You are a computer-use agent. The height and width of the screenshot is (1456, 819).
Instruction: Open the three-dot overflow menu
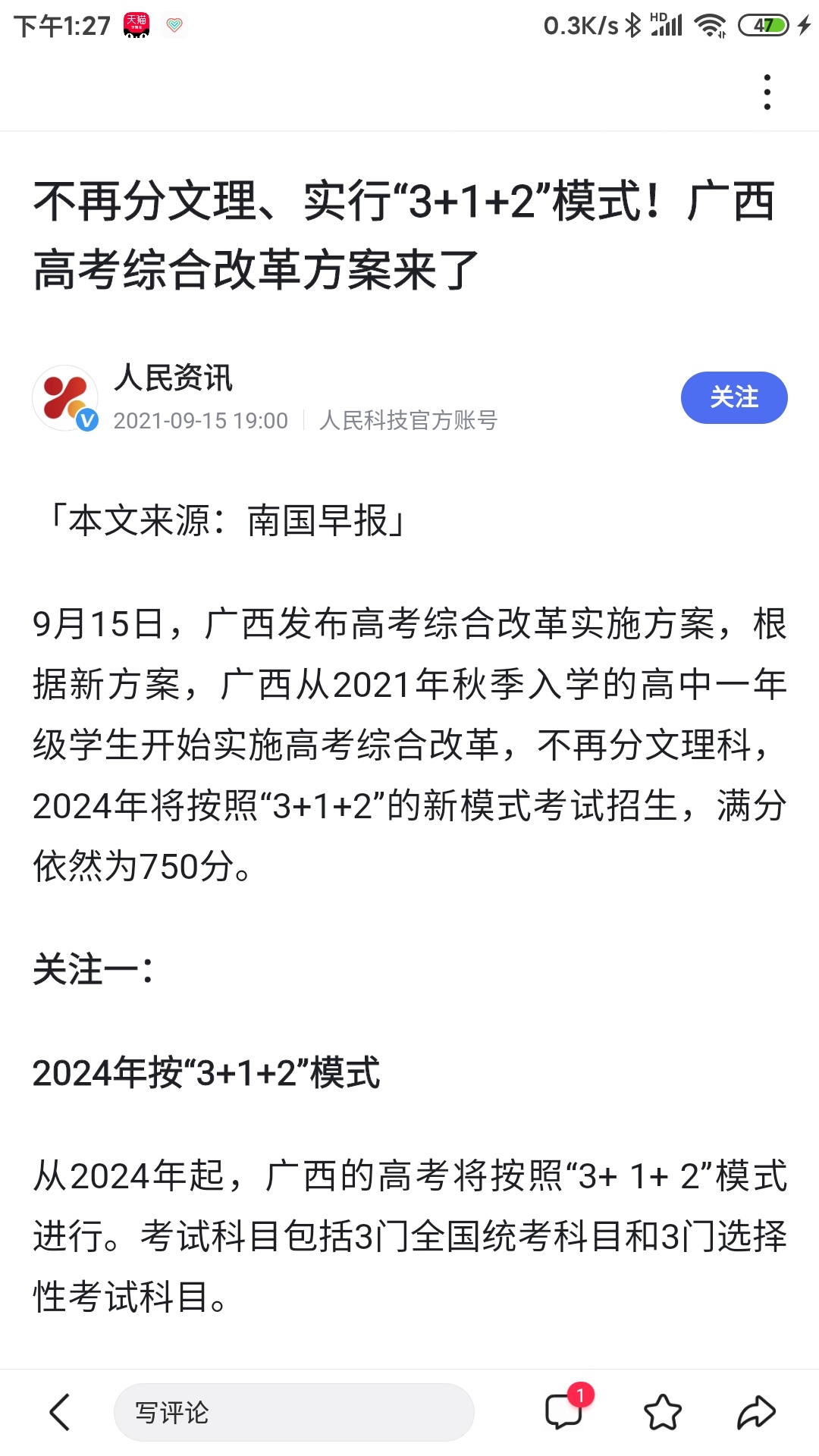pyautogui.click(x=767, y=92)
